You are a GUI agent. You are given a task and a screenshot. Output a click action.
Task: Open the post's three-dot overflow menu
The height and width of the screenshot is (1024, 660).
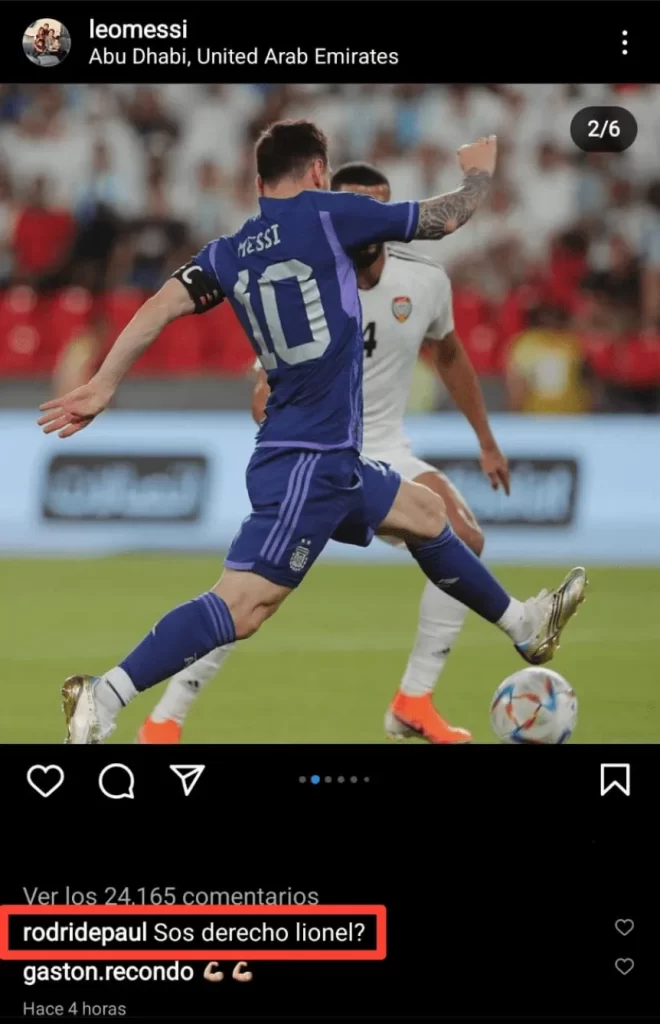[x=624, y=42]
